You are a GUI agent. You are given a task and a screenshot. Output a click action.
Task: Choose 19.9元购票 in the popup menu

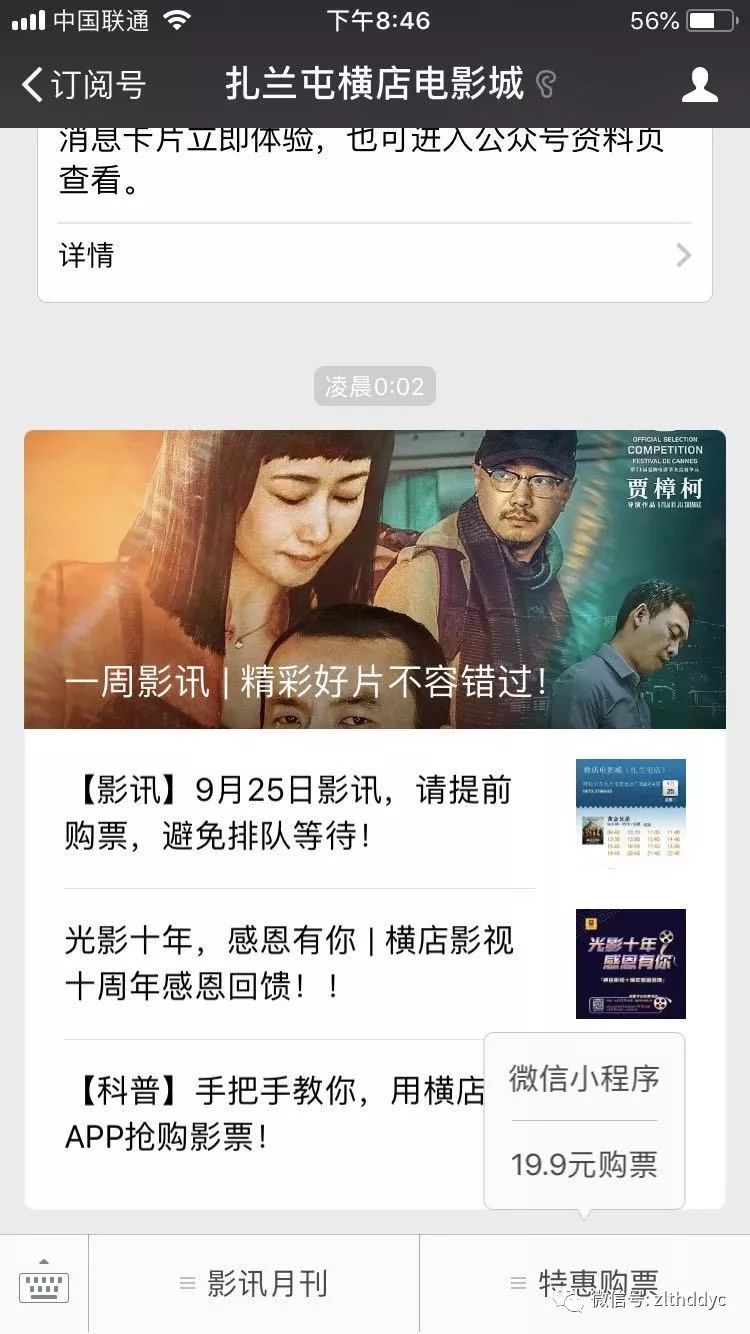[584, 1164]
